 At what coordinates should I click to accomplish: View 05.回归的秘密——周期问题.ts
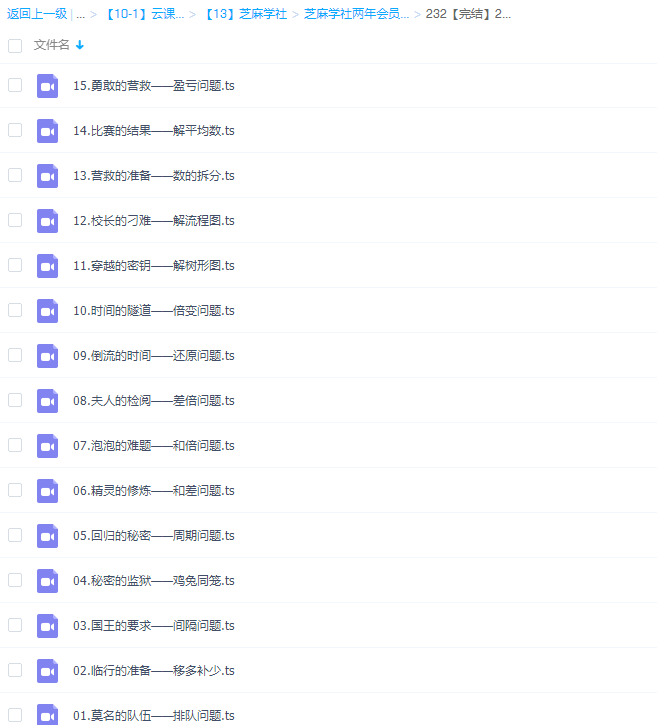click(154, 536)
